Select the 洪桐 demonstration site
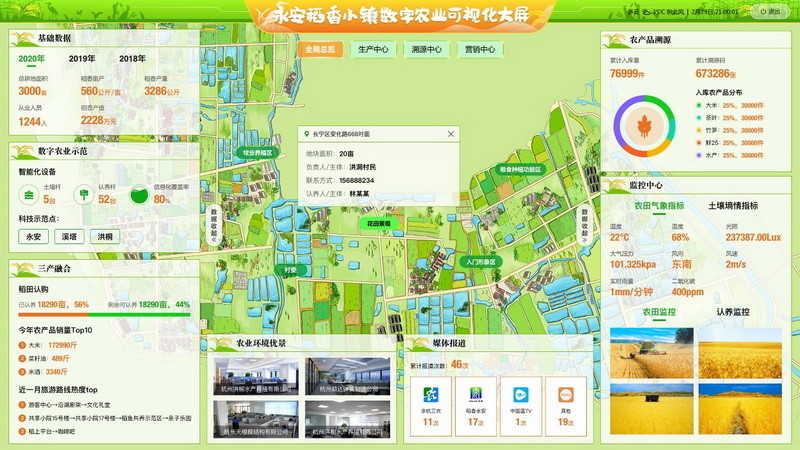The height and width of the screenshot is (450, 800). click(105, 237)
